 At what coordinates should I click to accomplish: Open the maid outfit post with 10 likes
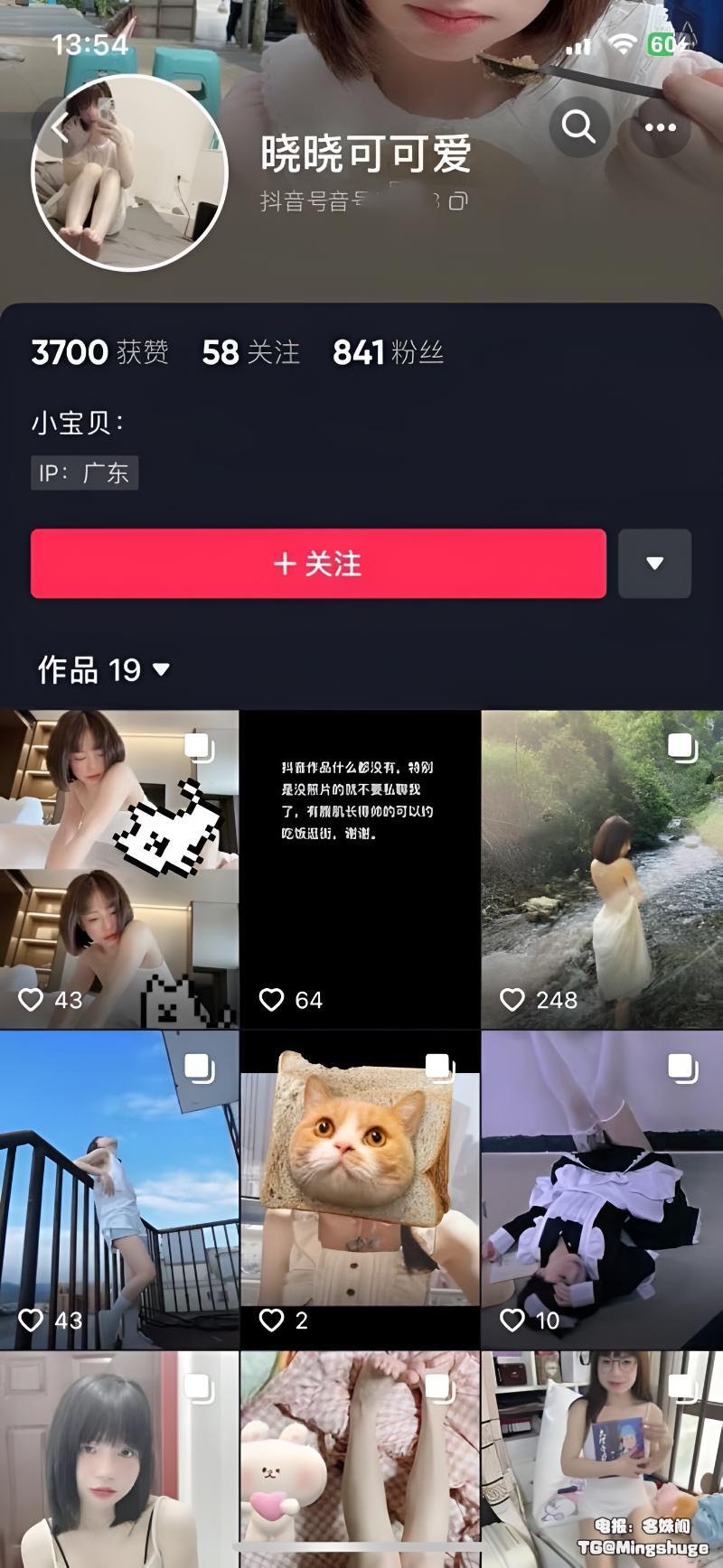(x=602, y=1190)
